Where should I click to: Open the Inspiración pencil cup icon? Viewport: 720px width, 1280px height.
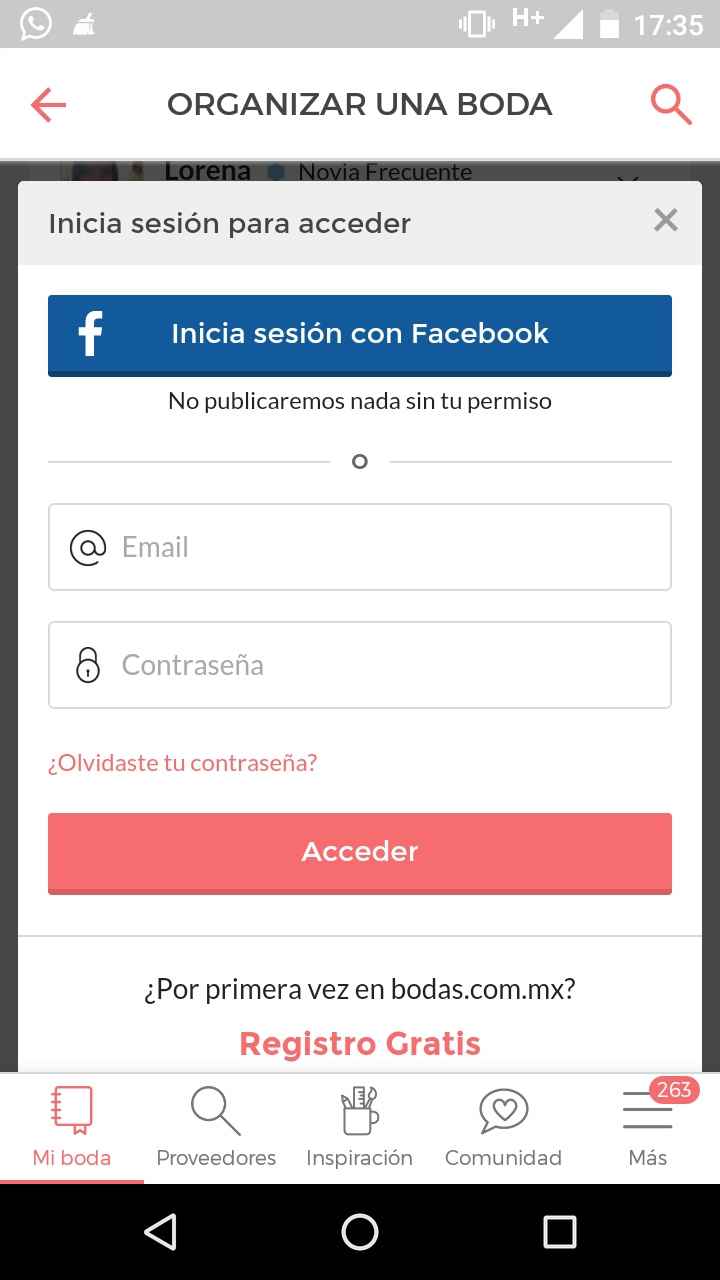point(359,1110)
